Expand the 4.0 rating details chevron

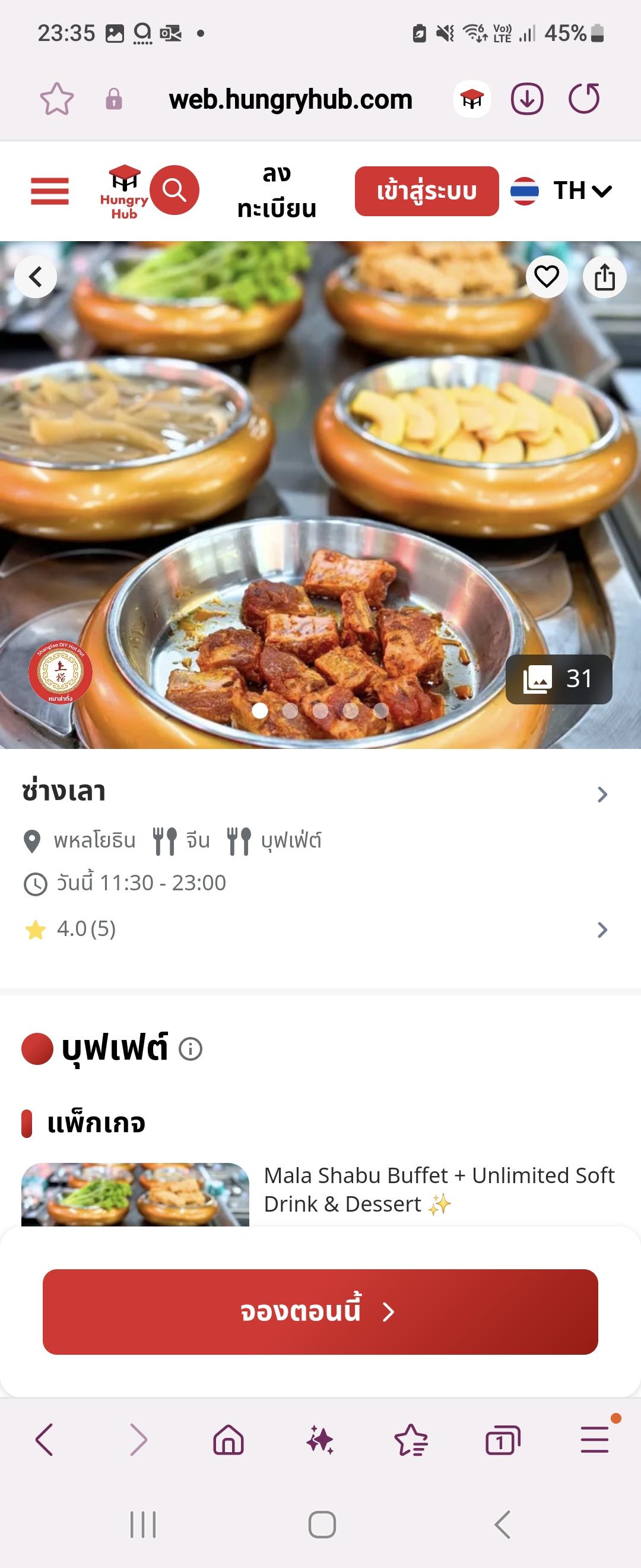pyautogui.click(x=602, y=930)
